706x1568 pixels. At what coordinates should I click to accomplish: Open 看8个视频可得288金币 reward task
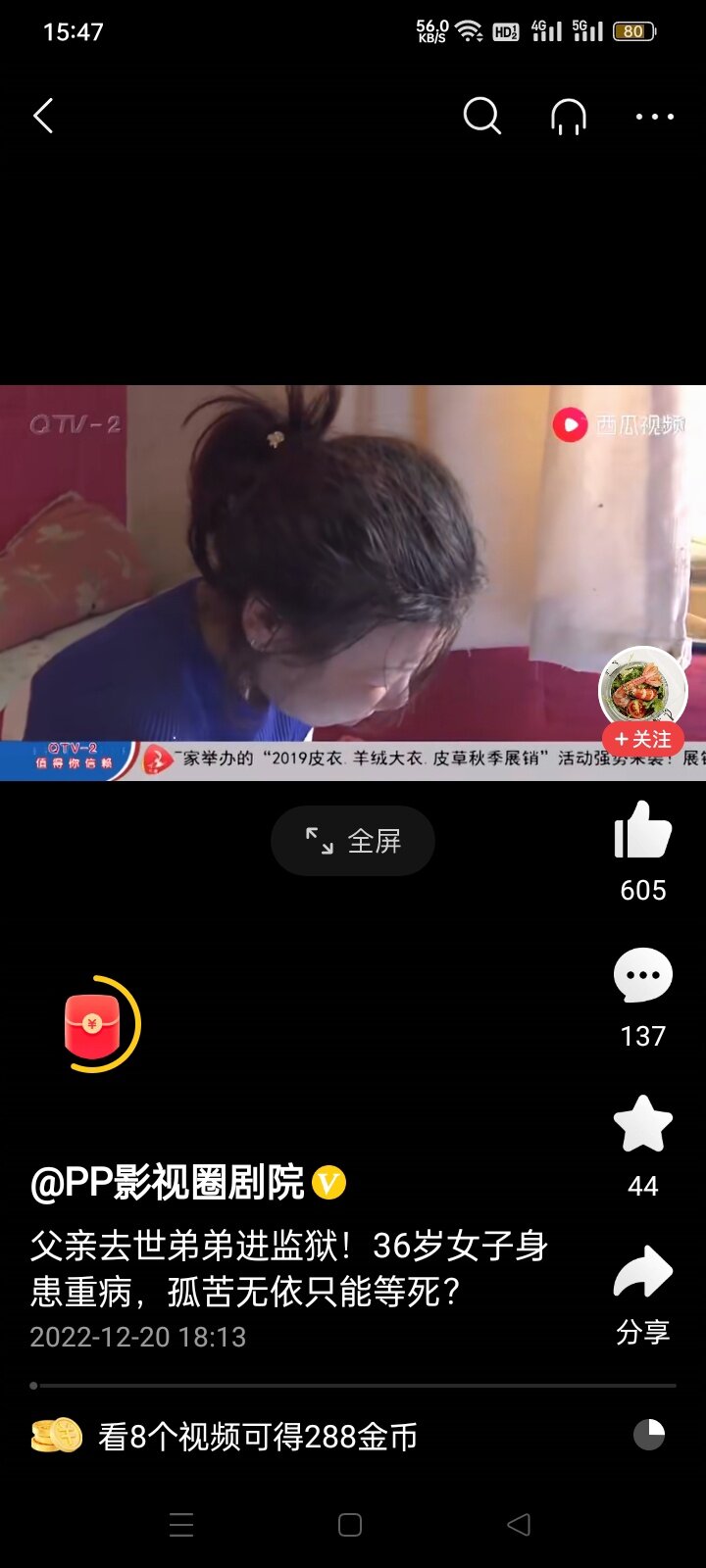257,1437
